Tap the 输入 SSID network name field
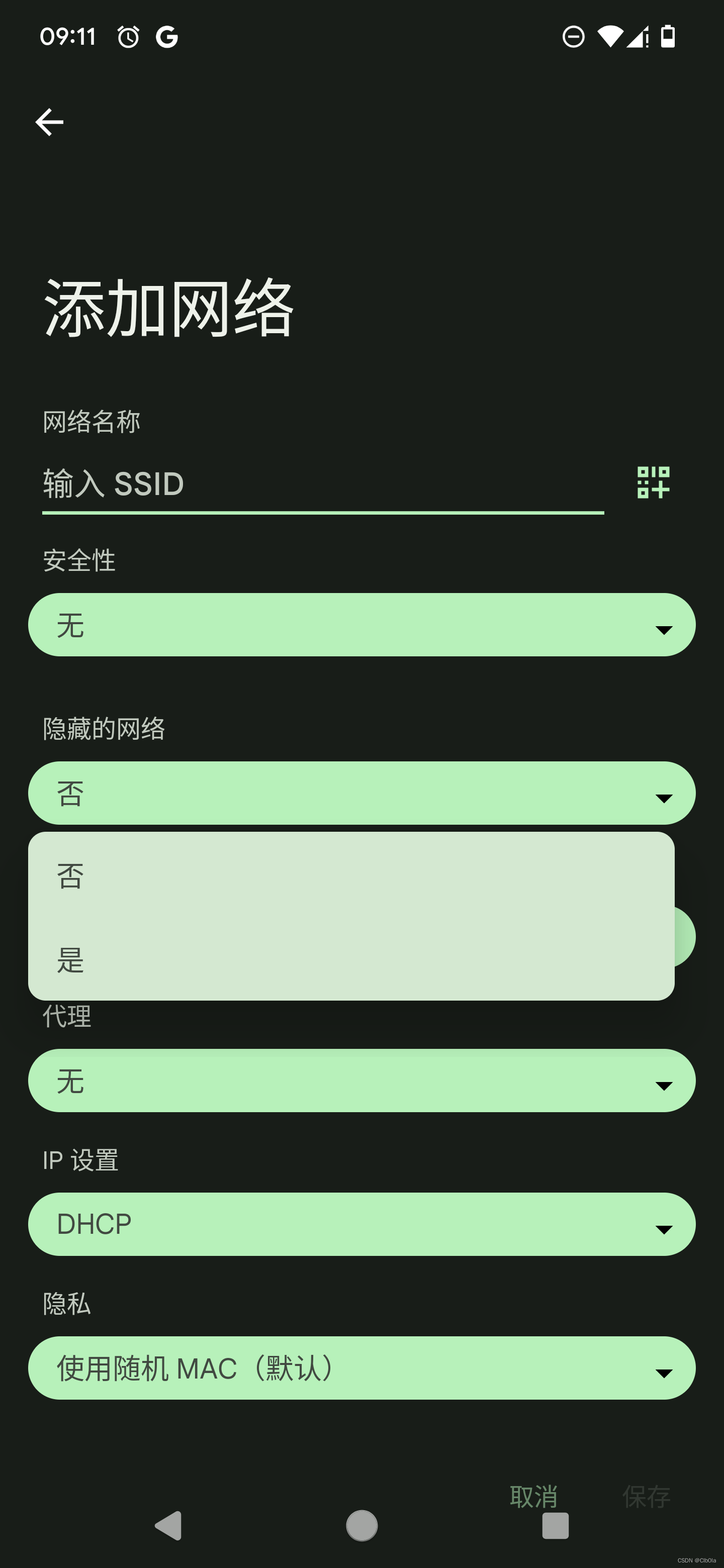The image size is (724, 1568). (323, 484)
